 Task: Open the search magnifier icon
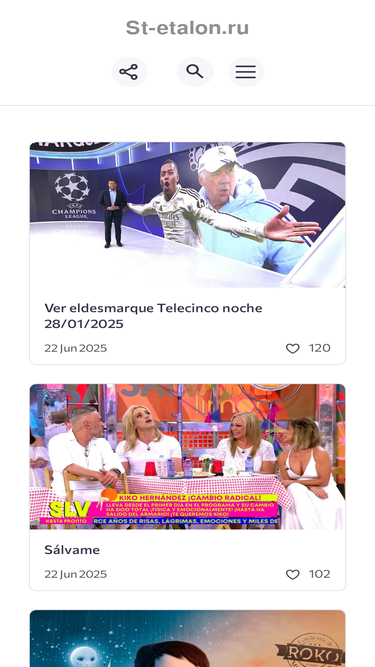pos(195,72)
